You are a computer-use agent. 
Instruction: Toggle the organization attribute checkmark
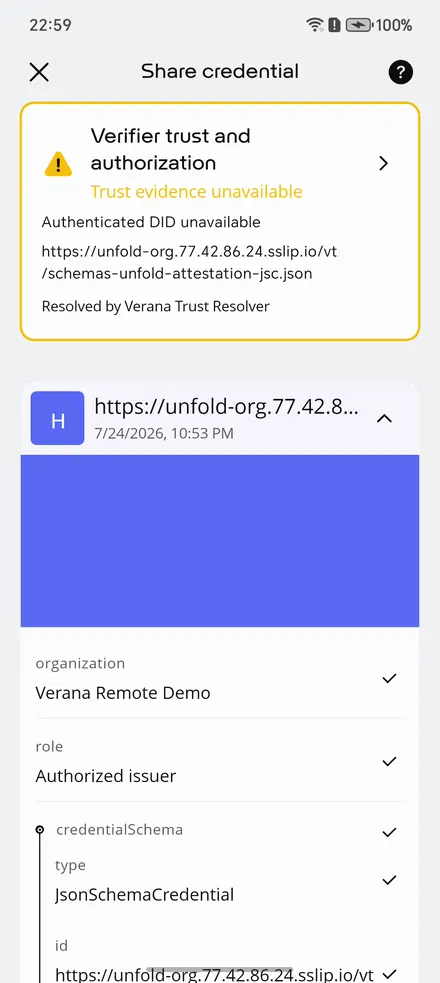(389, 678)
